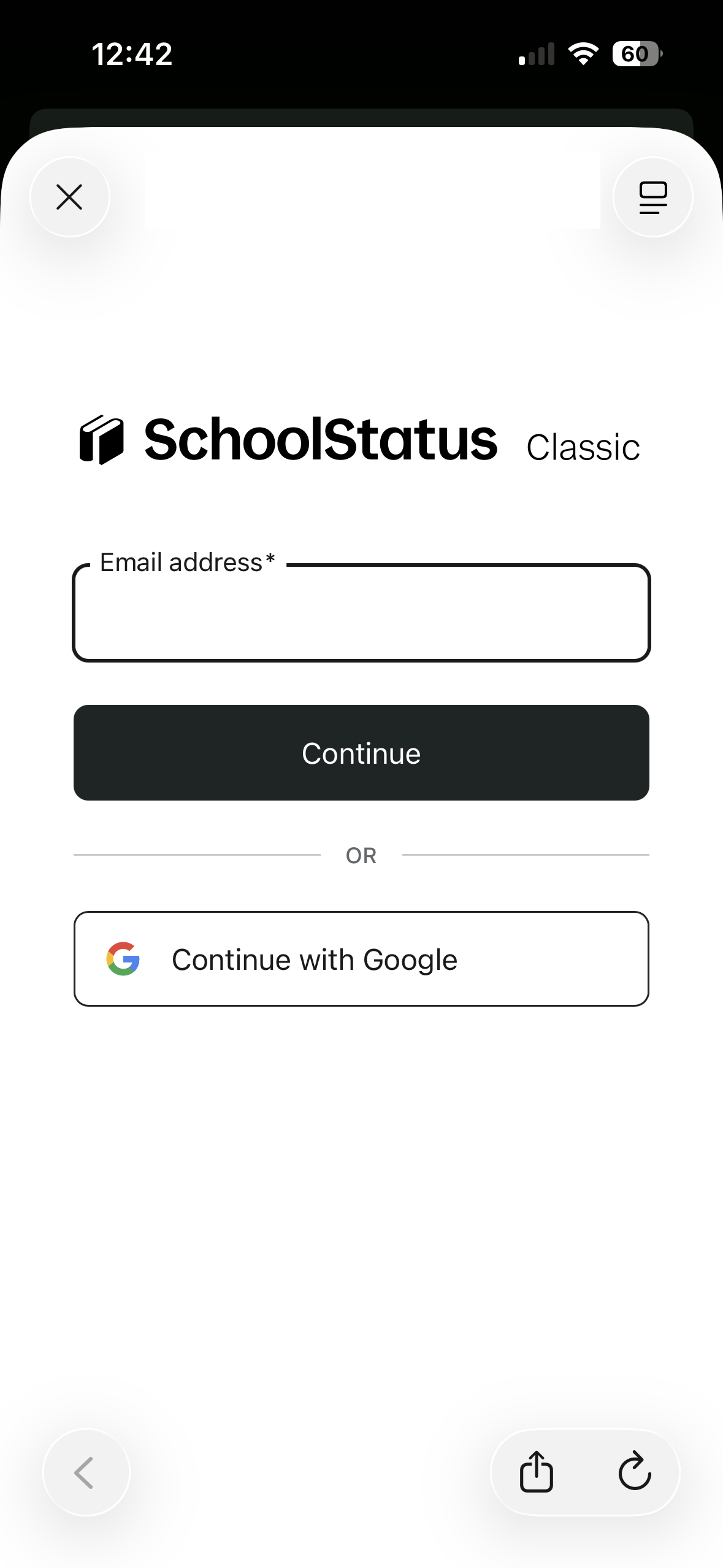Close the in-app browser sheet
This screenshot has height=1568, width=723.
pos(69,197)
